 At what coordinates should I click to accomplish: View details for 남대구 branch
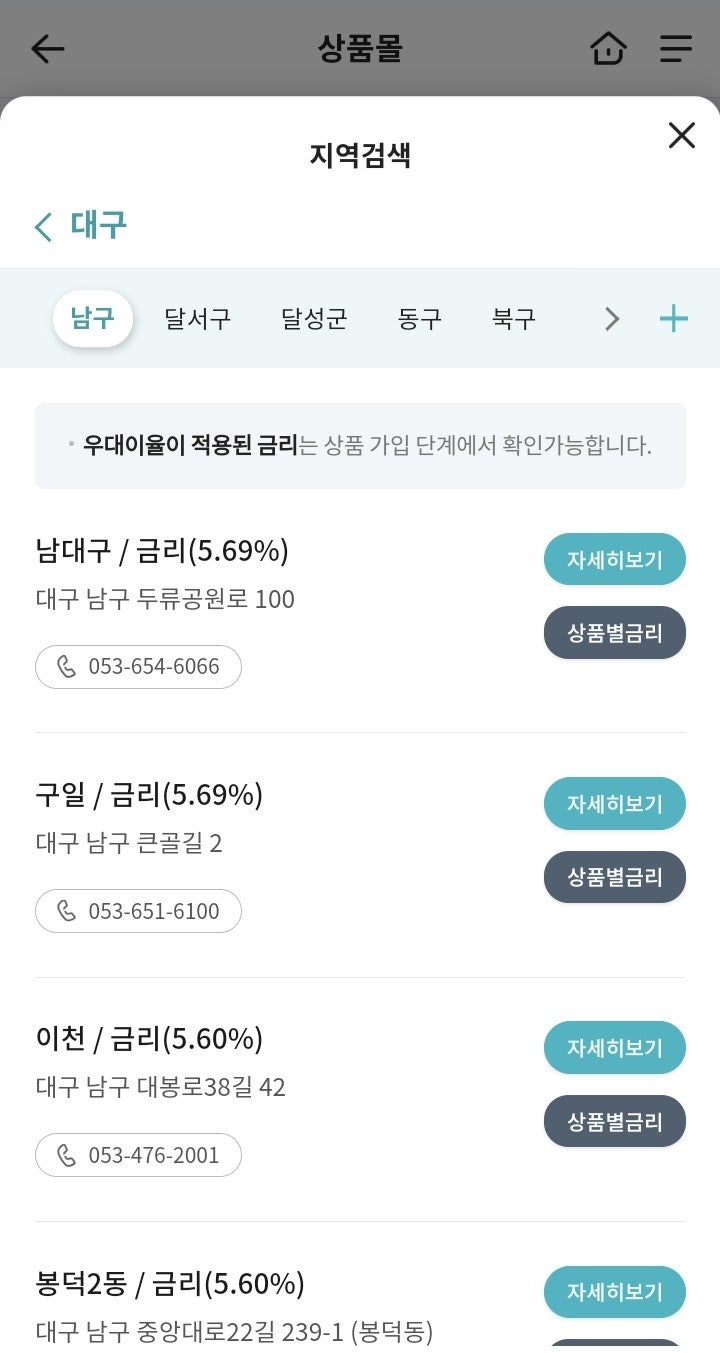(x=615, y=559)
